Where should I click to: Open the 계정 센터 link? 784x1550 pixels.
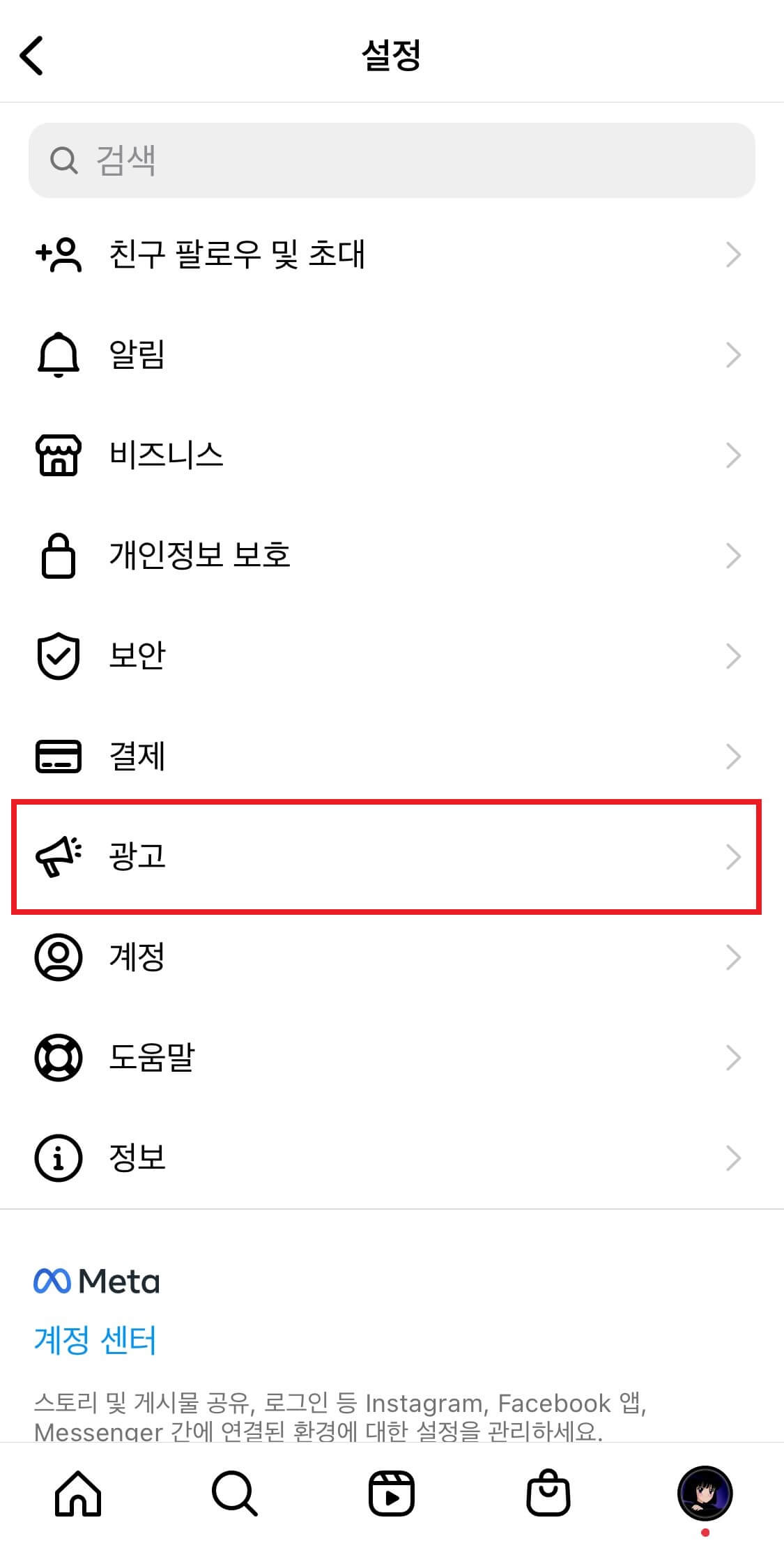(94, 1339)
